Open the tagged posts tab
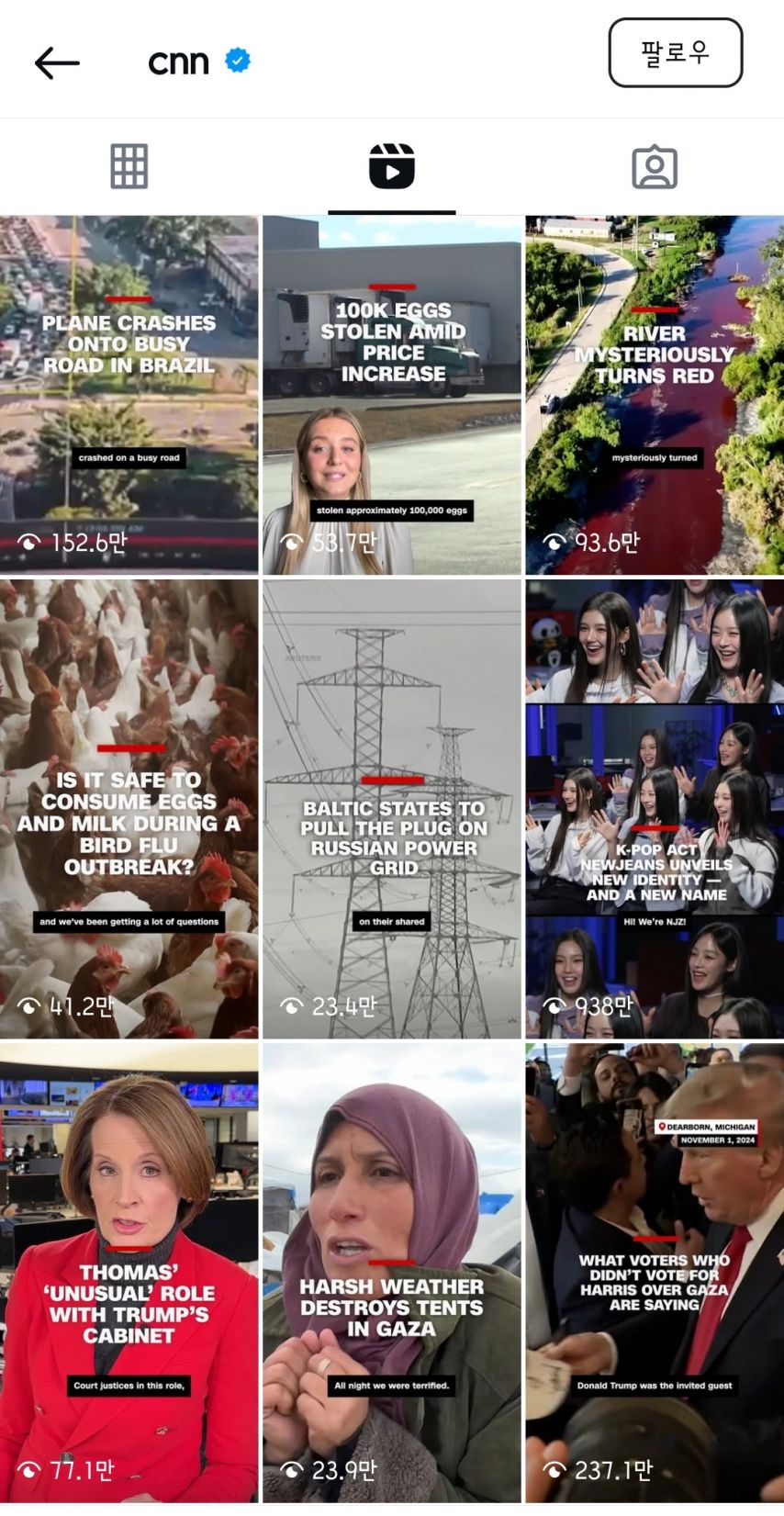Screen dimensions: 784x1516 [654, 167]
